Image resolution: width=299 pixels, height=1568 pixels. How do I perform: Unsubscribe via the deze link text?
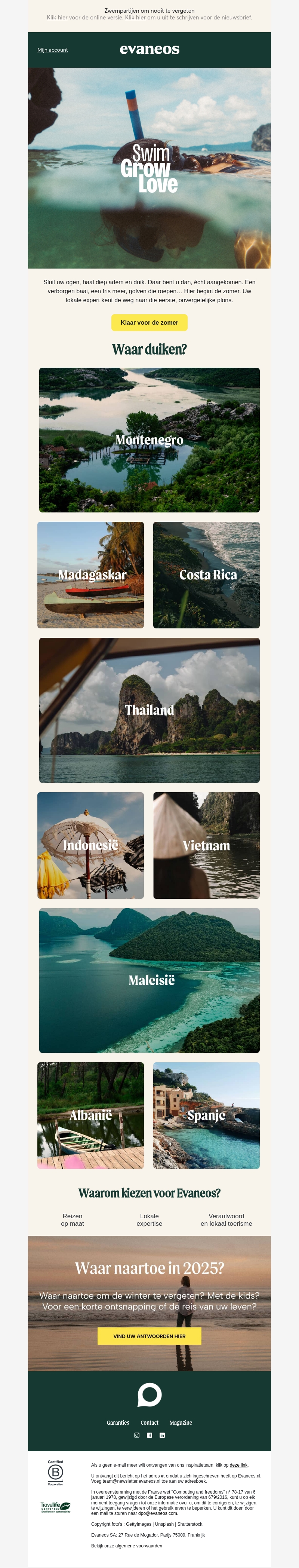pyautogui.click(x=238, y=1465)
